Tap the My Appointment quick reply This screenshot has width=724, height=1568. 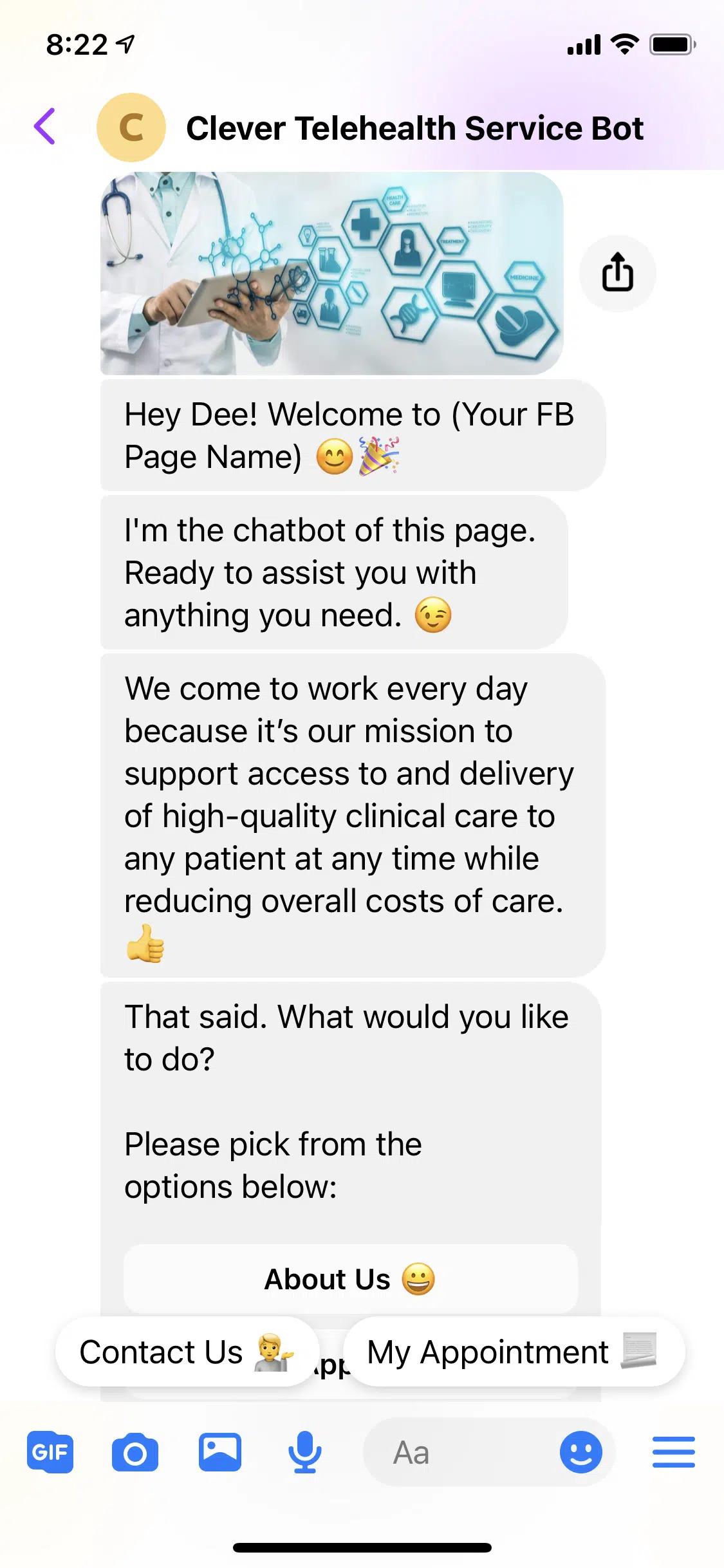(x=513, y=1352)
